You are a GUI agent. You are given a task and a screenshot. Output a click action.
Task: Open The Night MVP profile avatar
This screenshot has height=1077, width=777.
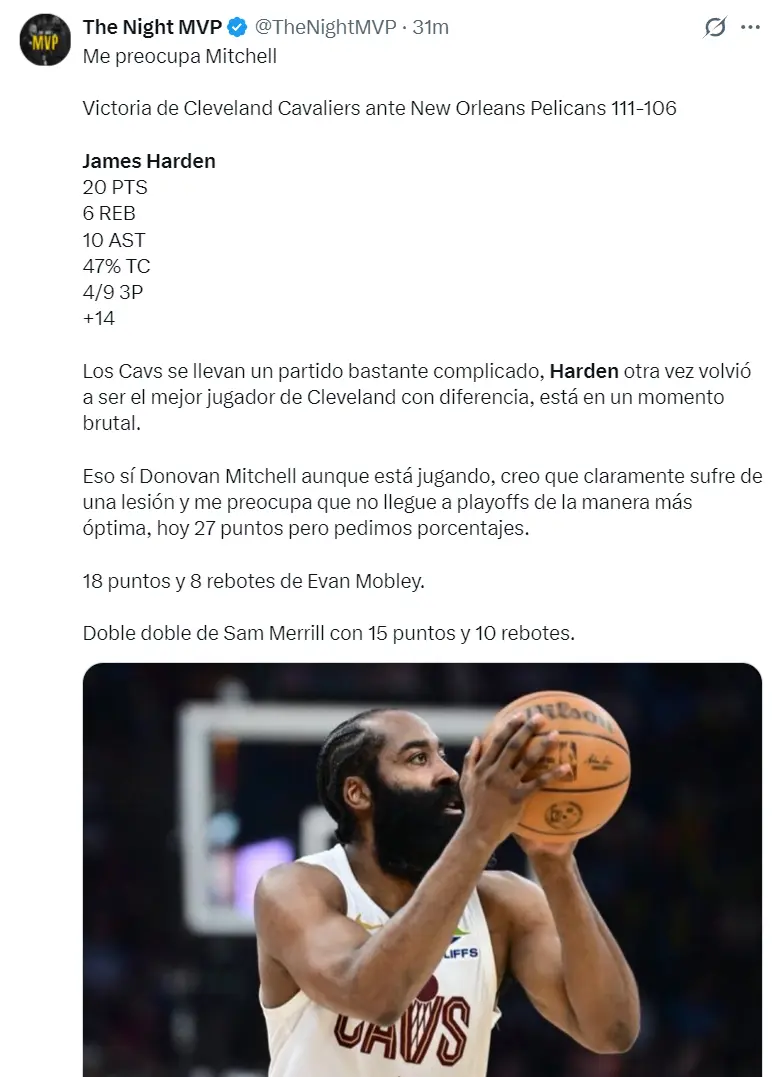[x=45, y=40]
